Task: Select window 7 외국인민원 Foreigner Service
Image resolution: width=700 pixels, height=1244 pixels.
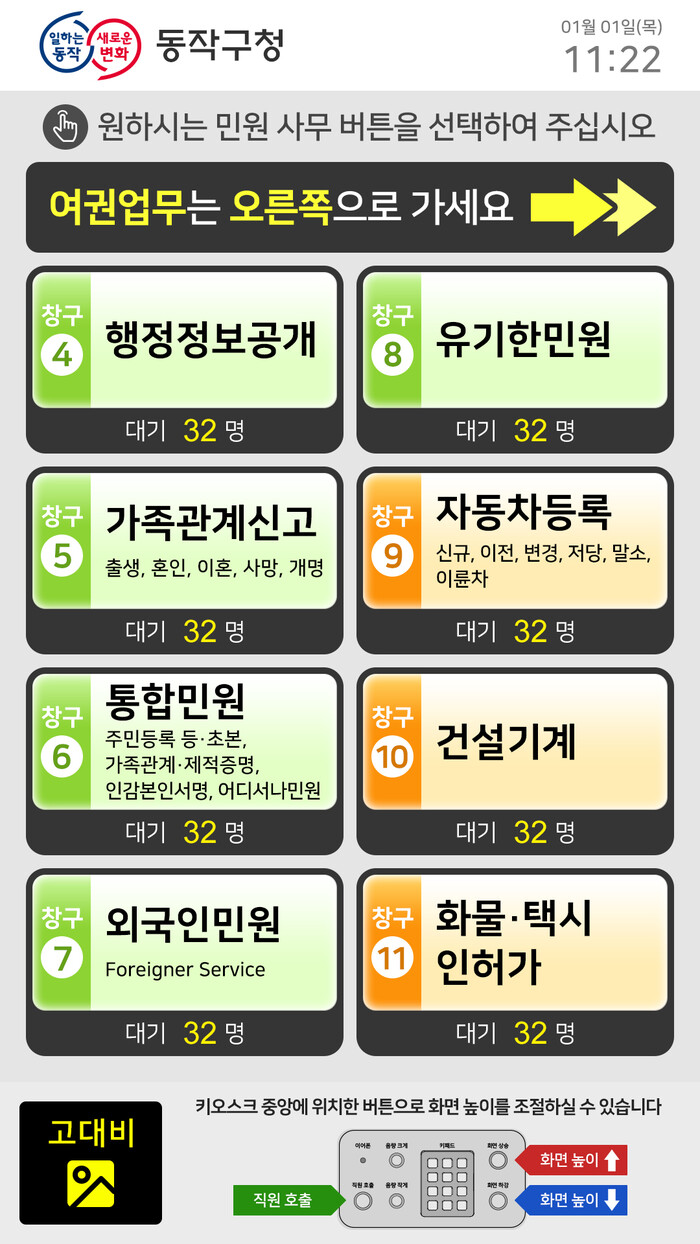Action: tap(185, 941)
